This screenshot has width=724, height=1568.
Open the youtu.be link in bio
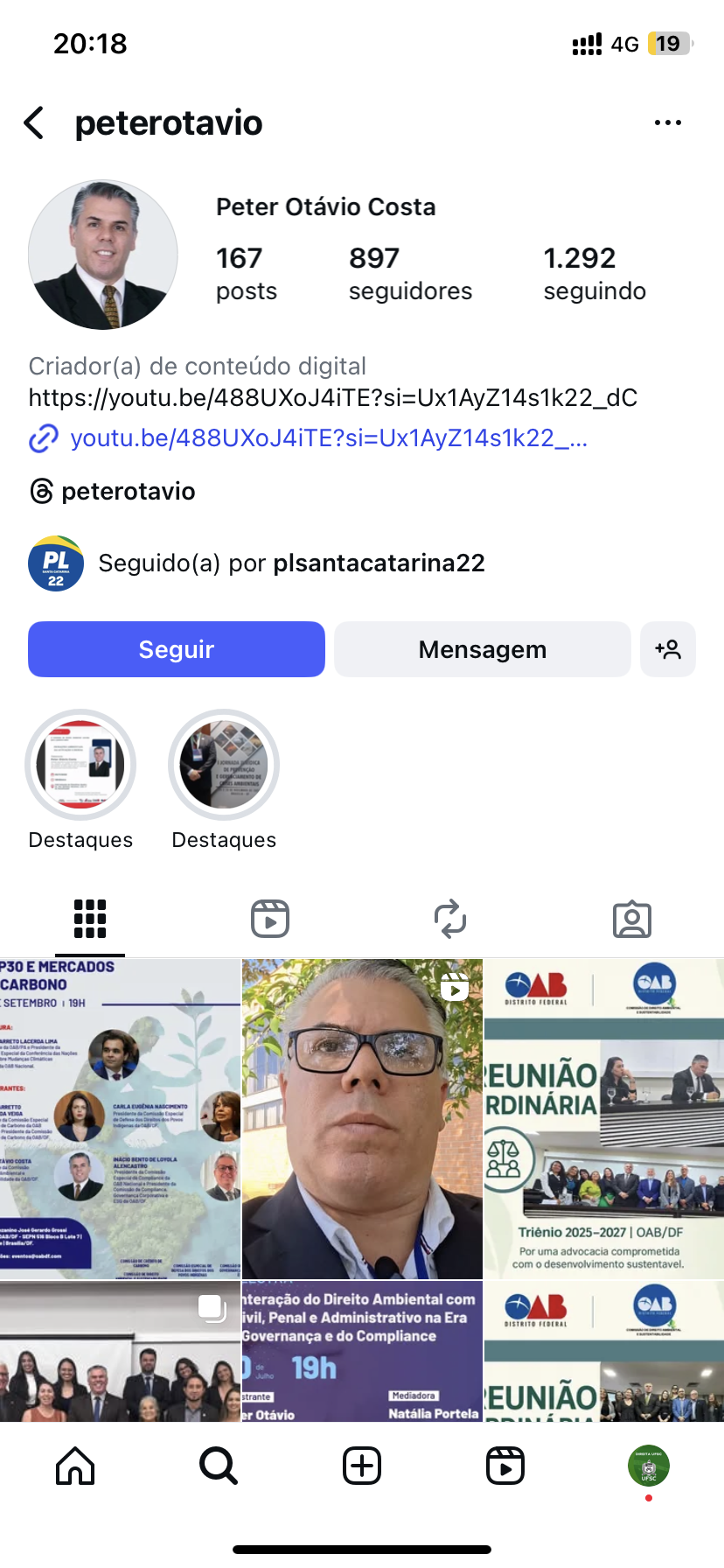[328, 437]
